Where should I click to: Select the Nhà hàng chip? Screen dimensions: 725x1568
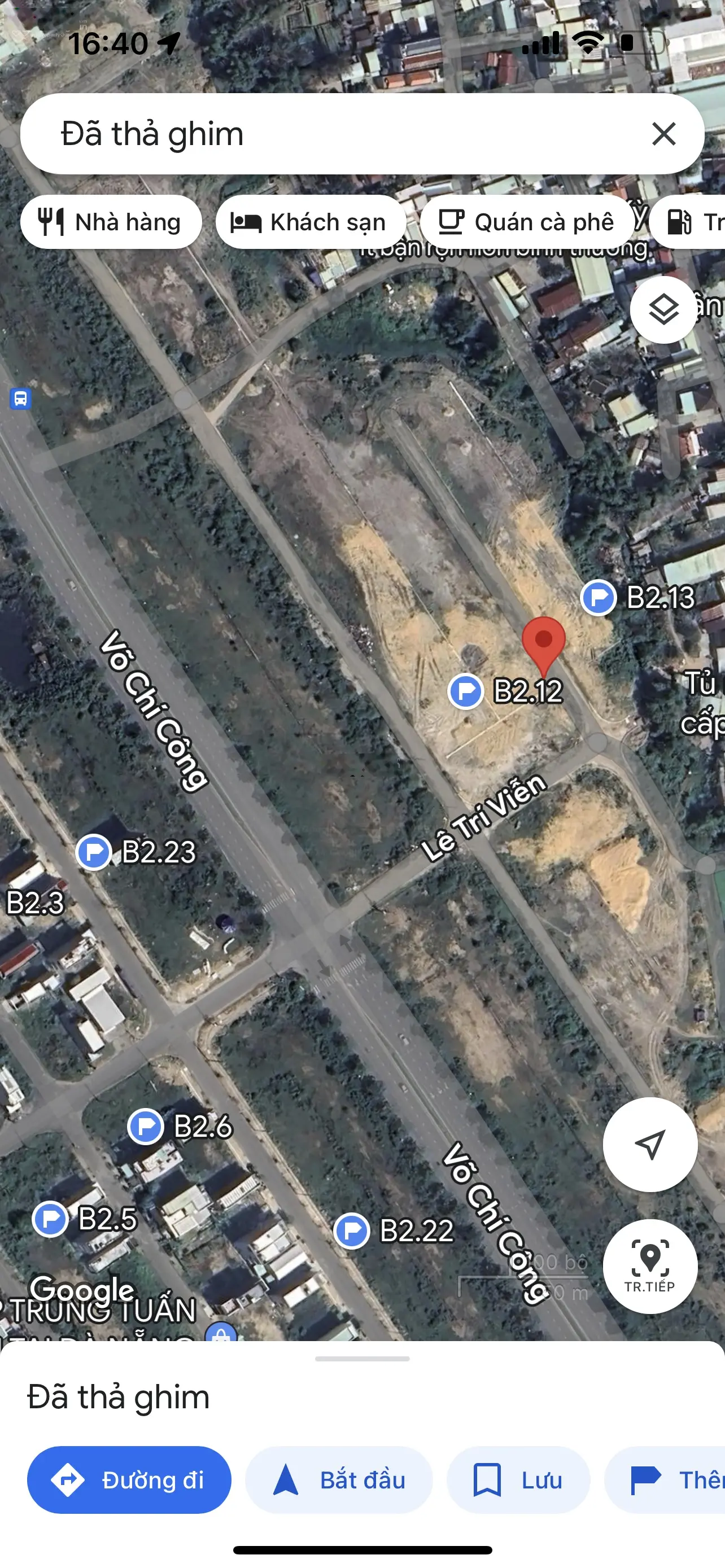[111, 222]
